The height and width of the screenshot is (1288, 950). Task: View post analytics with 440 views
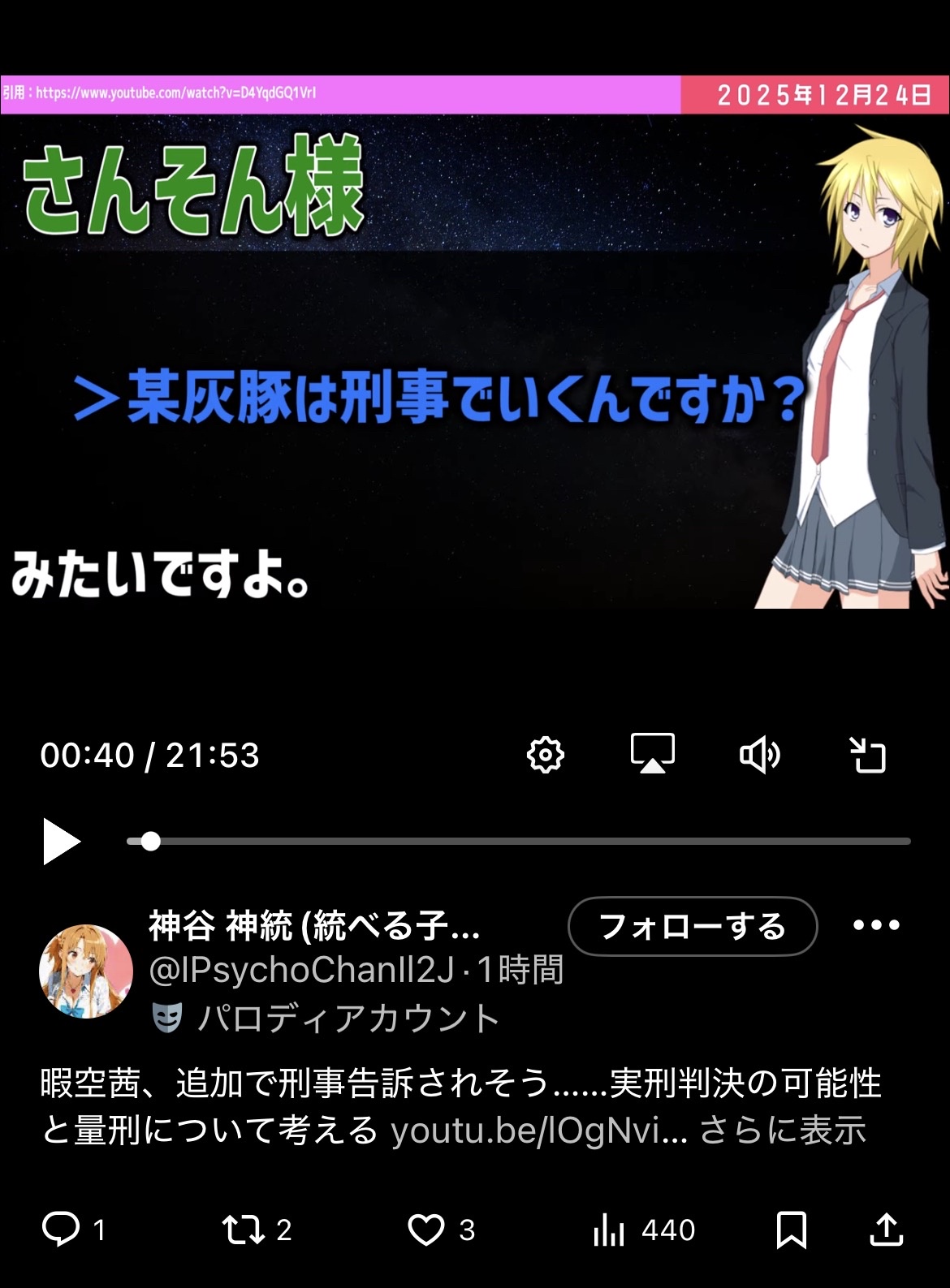643,1230
